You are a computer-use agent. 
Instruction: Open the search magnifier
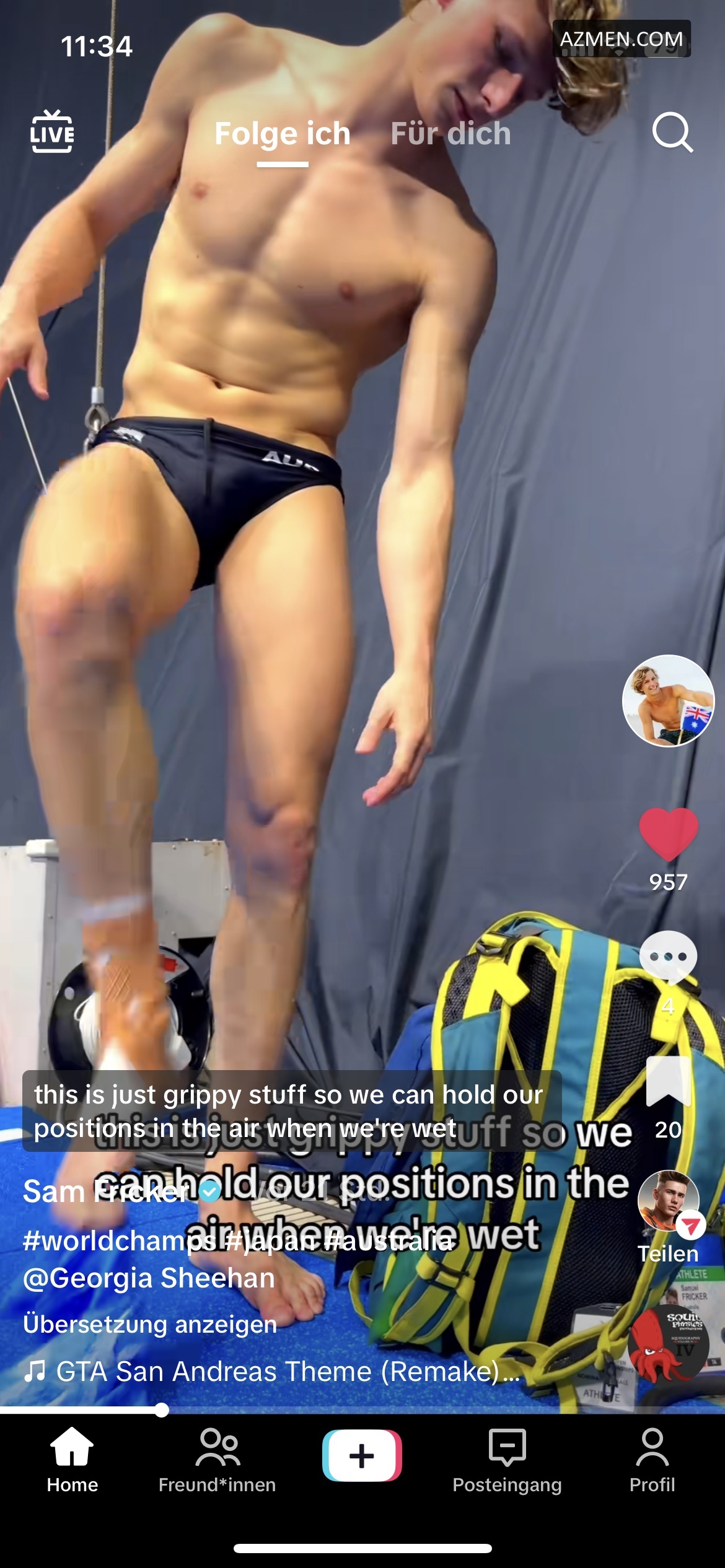click(672, 132)
